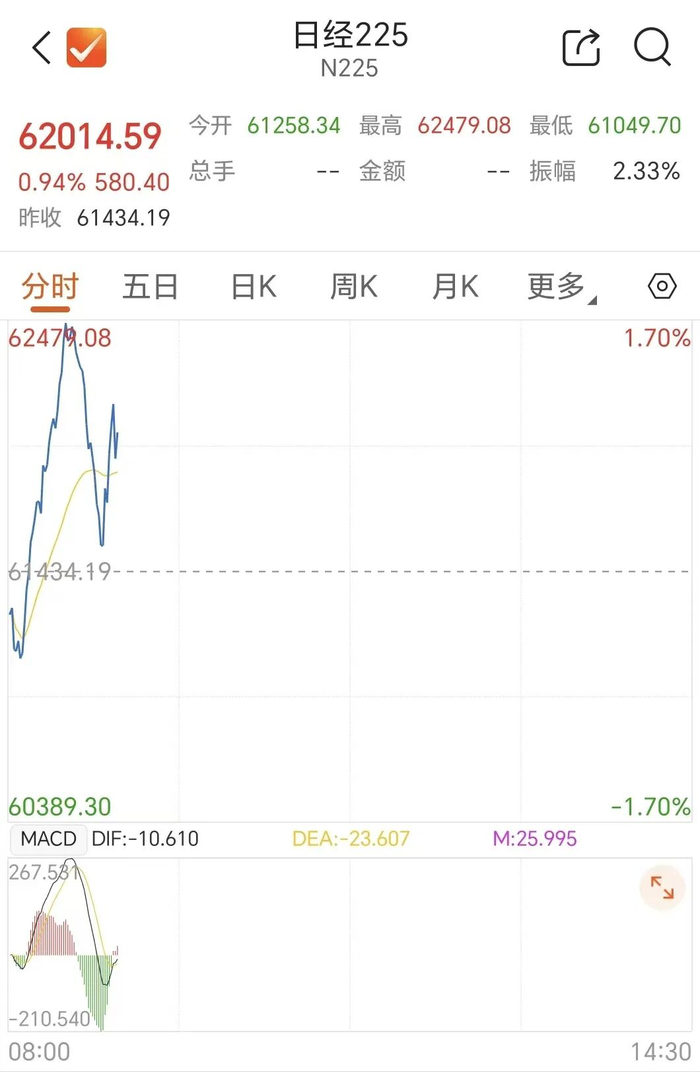Image resolution: width=700 pixels, height=1085 pixels.
Task: Tap the orange checkmark watchlist icon
Action: coord(86,48)
